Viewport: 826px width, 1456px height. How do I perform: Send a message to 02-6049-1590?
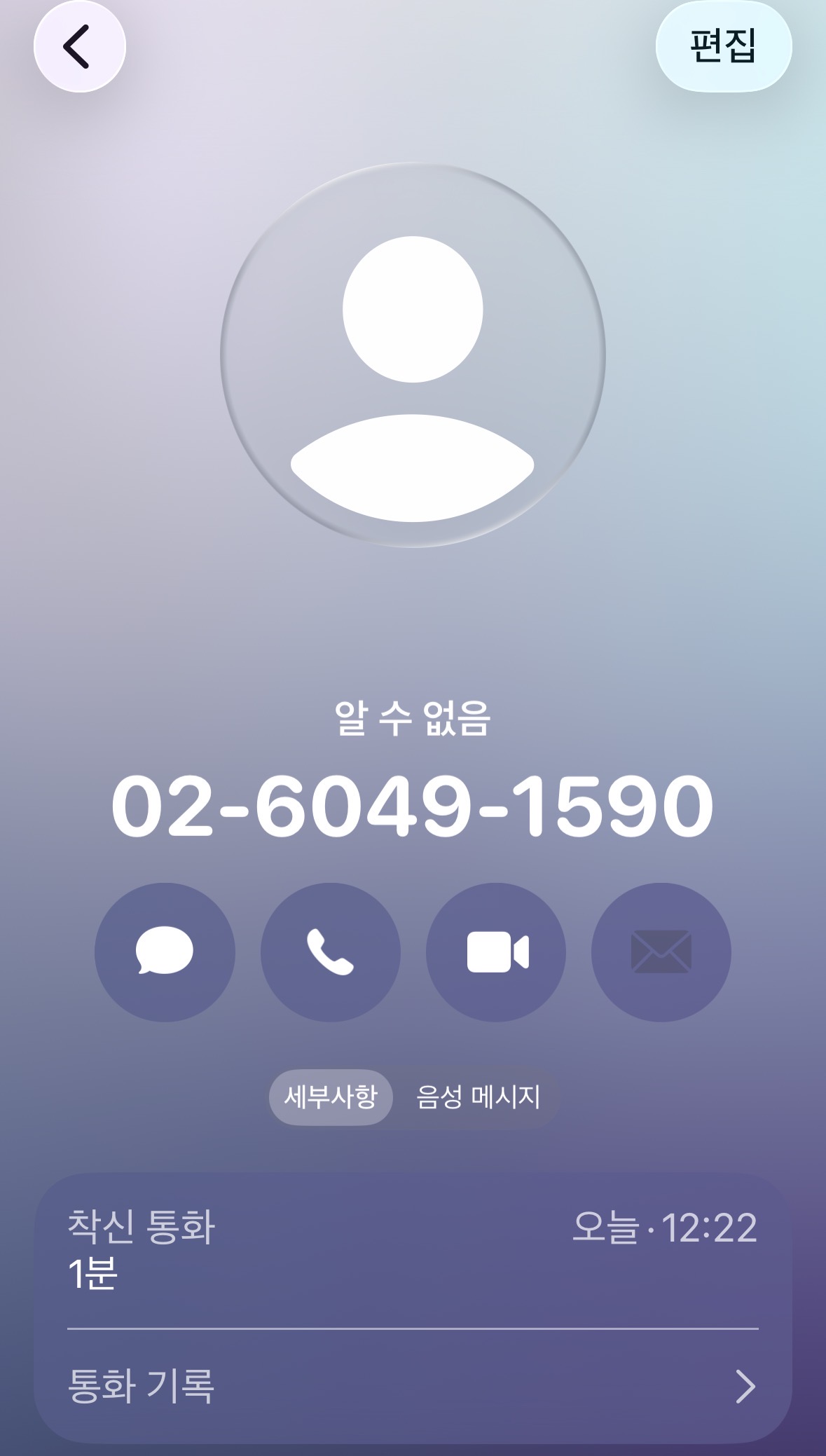click(165, 952)
